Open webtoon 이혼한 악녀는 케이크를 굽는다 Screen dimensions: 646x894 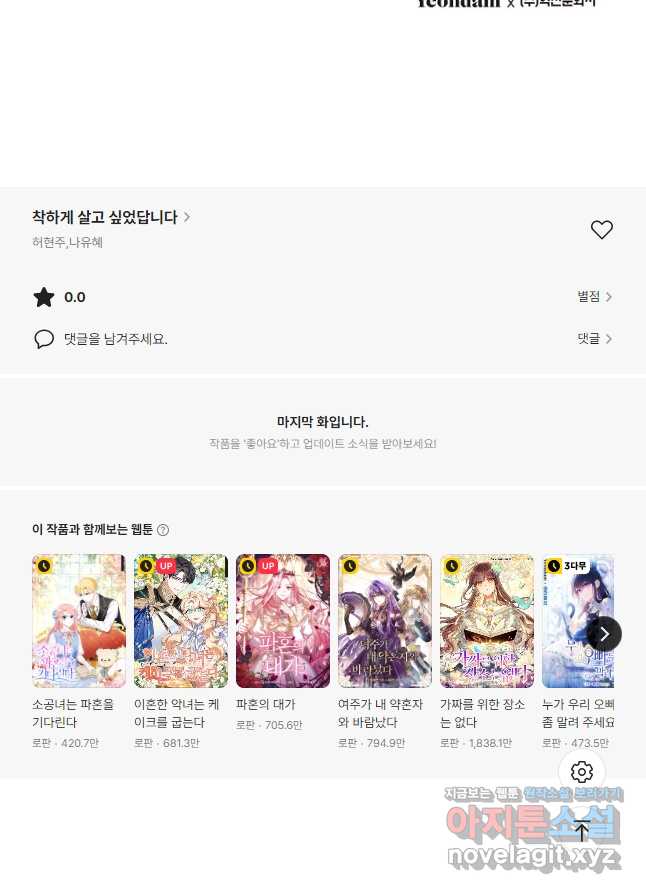pos(181,621)
